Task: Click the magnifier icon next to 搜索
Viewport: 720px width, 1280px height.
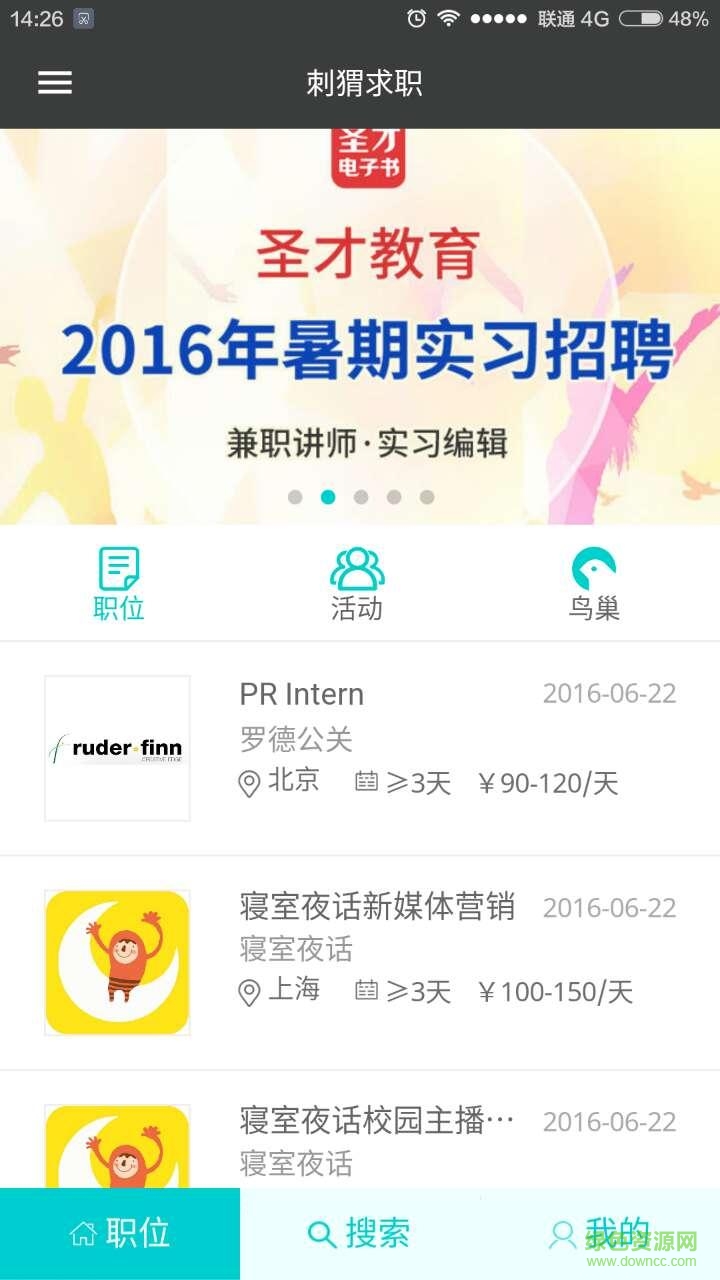Action: pos(322,1233)
